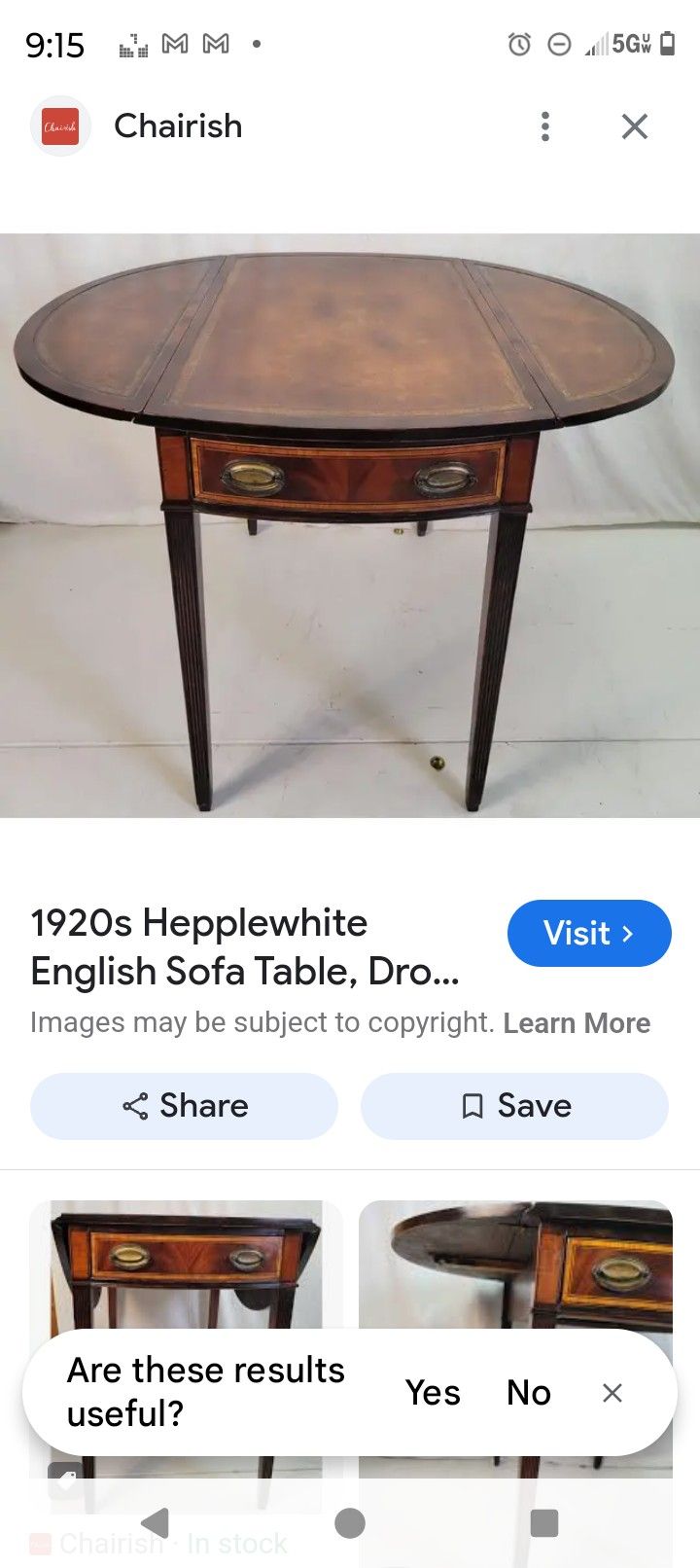
Task: Open the related table image with folded leaves
Action: coord(186,1265)
